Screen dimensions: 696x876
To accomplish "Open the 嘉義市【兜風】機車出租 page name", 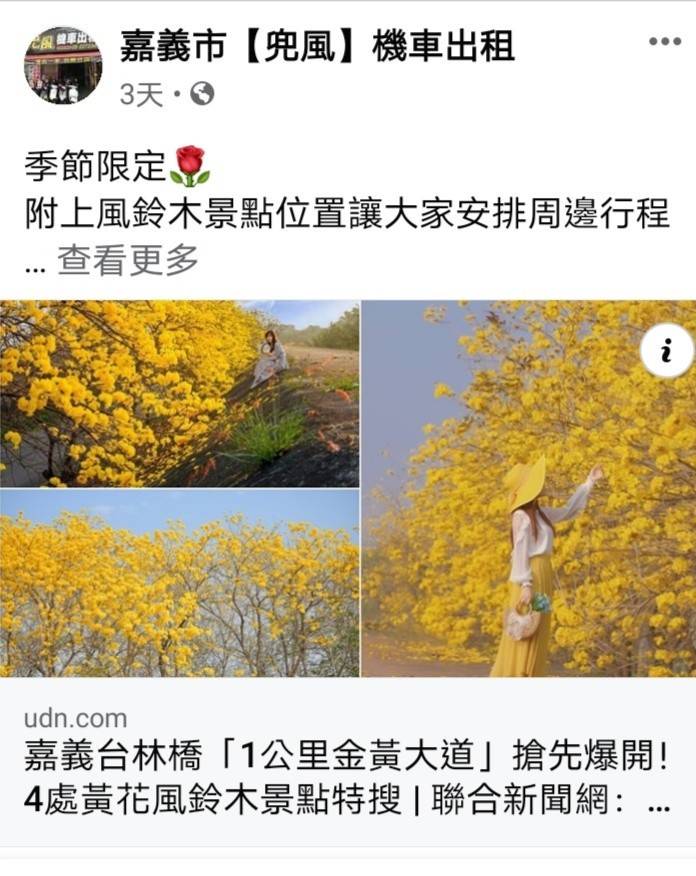I will 317,45.
